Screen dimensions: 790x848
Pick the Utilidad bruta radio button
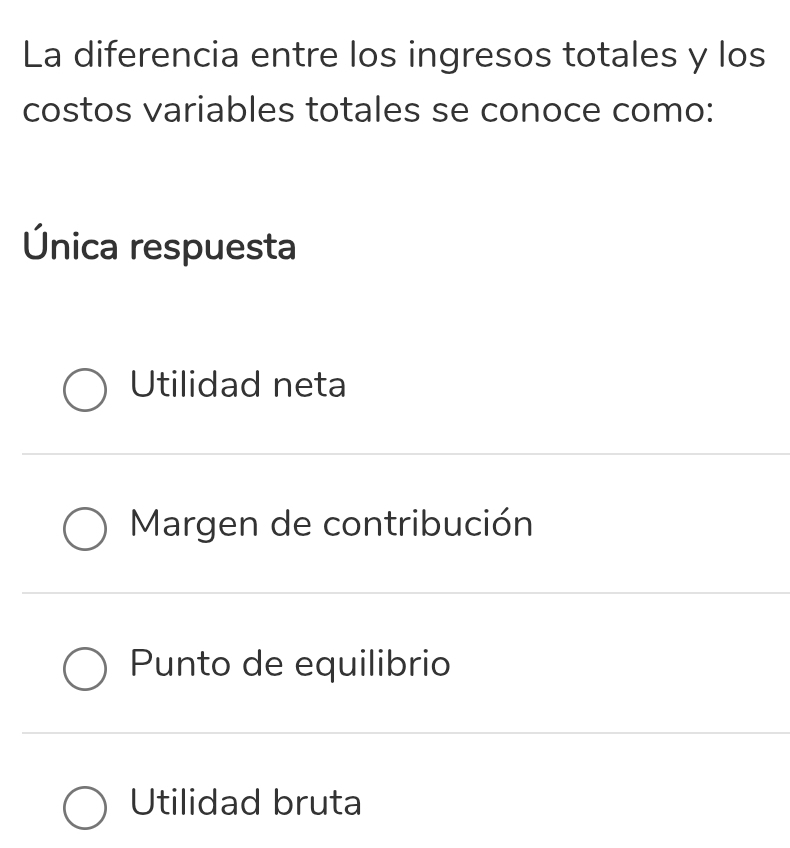pyautogui.click(x=86, y=809)
